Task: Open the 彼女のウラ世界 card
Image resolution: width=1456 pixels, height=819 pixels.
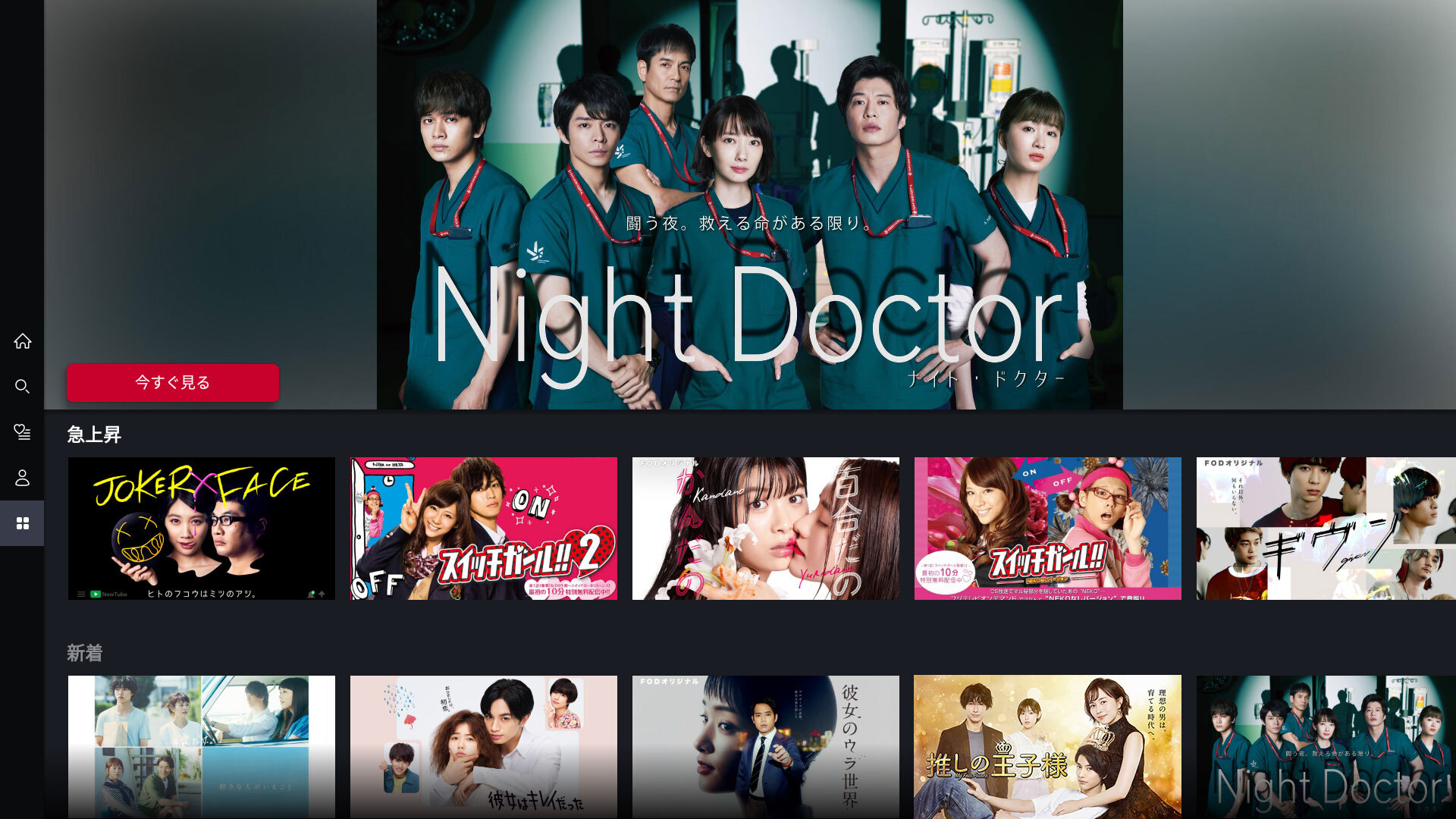Action: pos(765,746)
